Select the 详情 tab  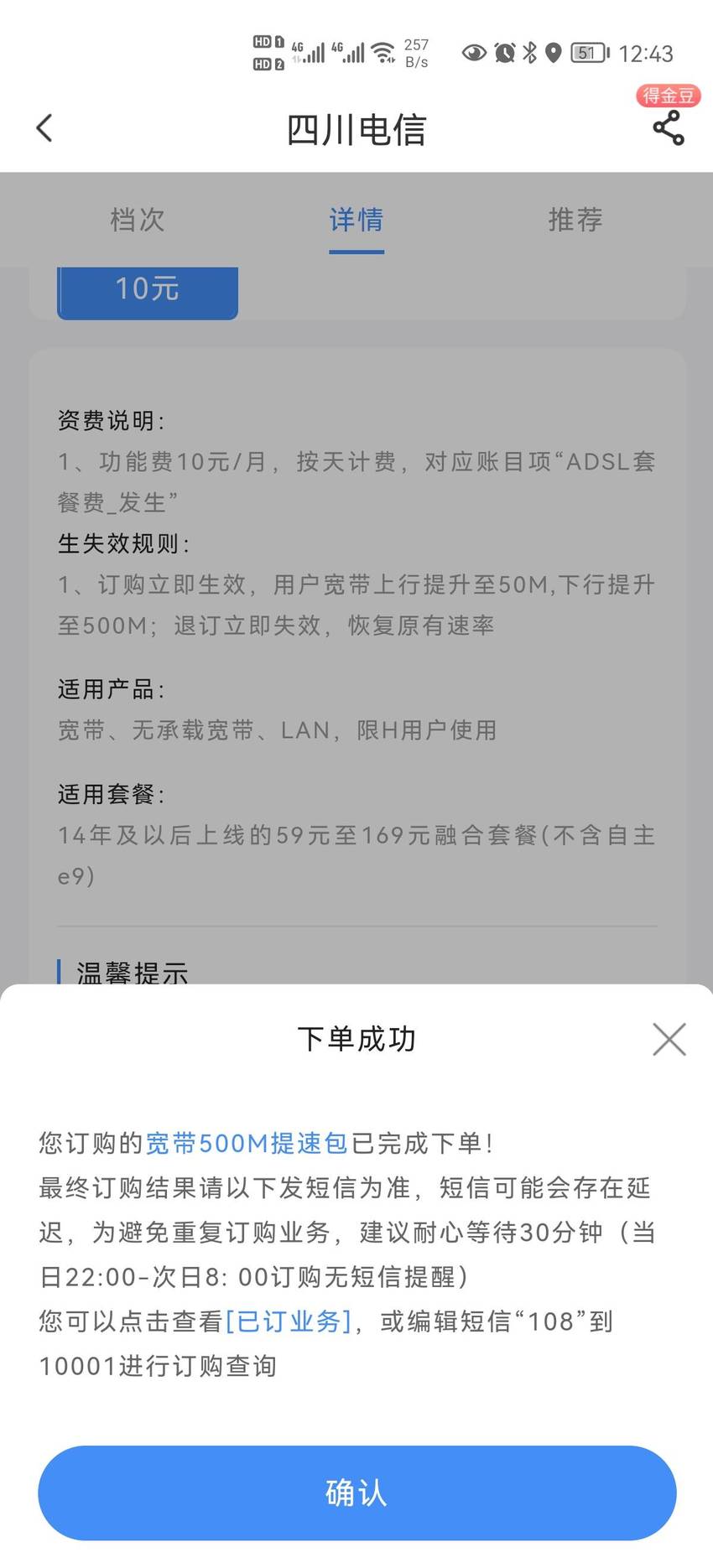(x=356, y=220)
